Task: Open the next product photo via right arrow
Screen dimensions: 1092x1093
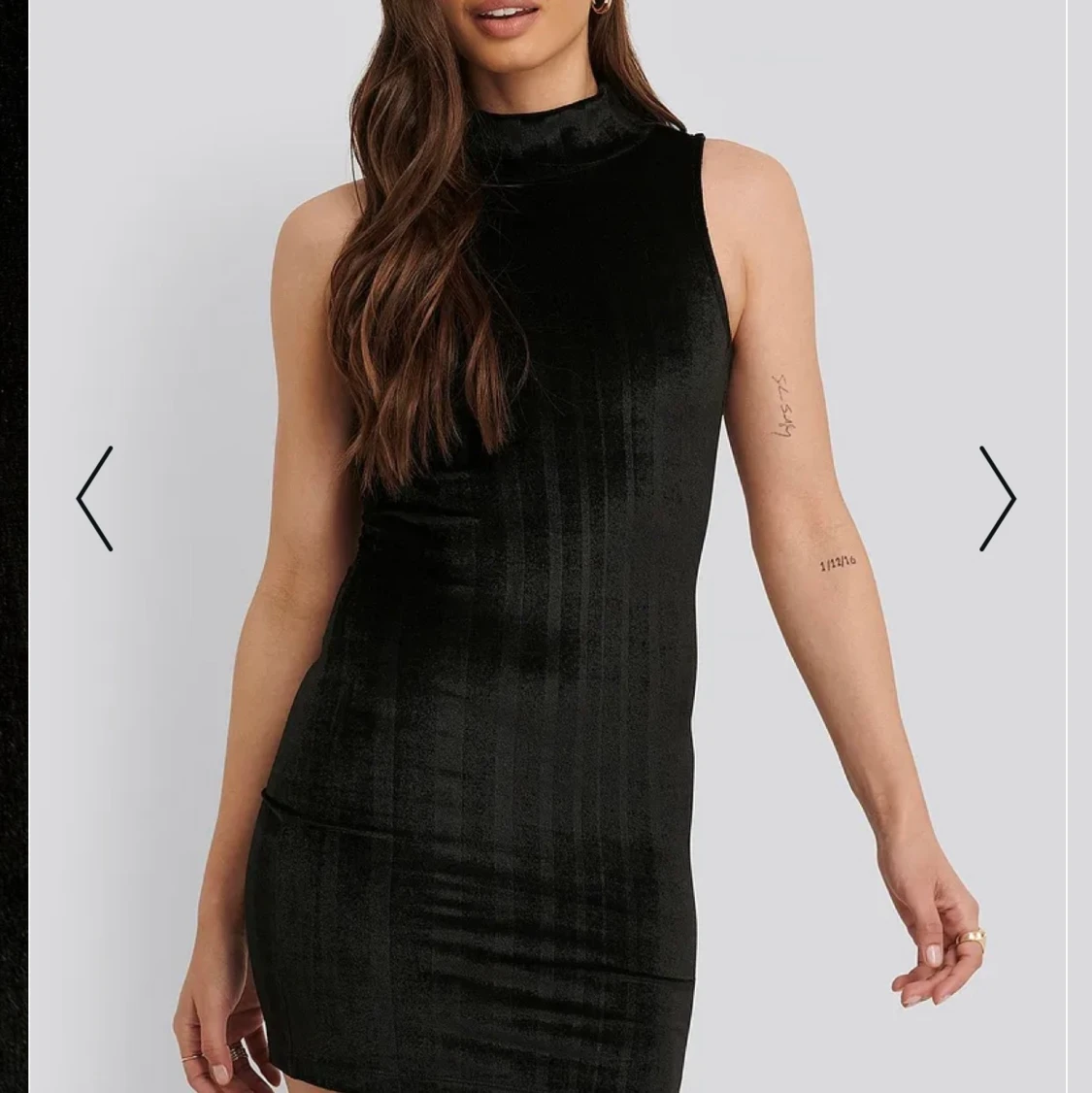Action: point(999,497)
